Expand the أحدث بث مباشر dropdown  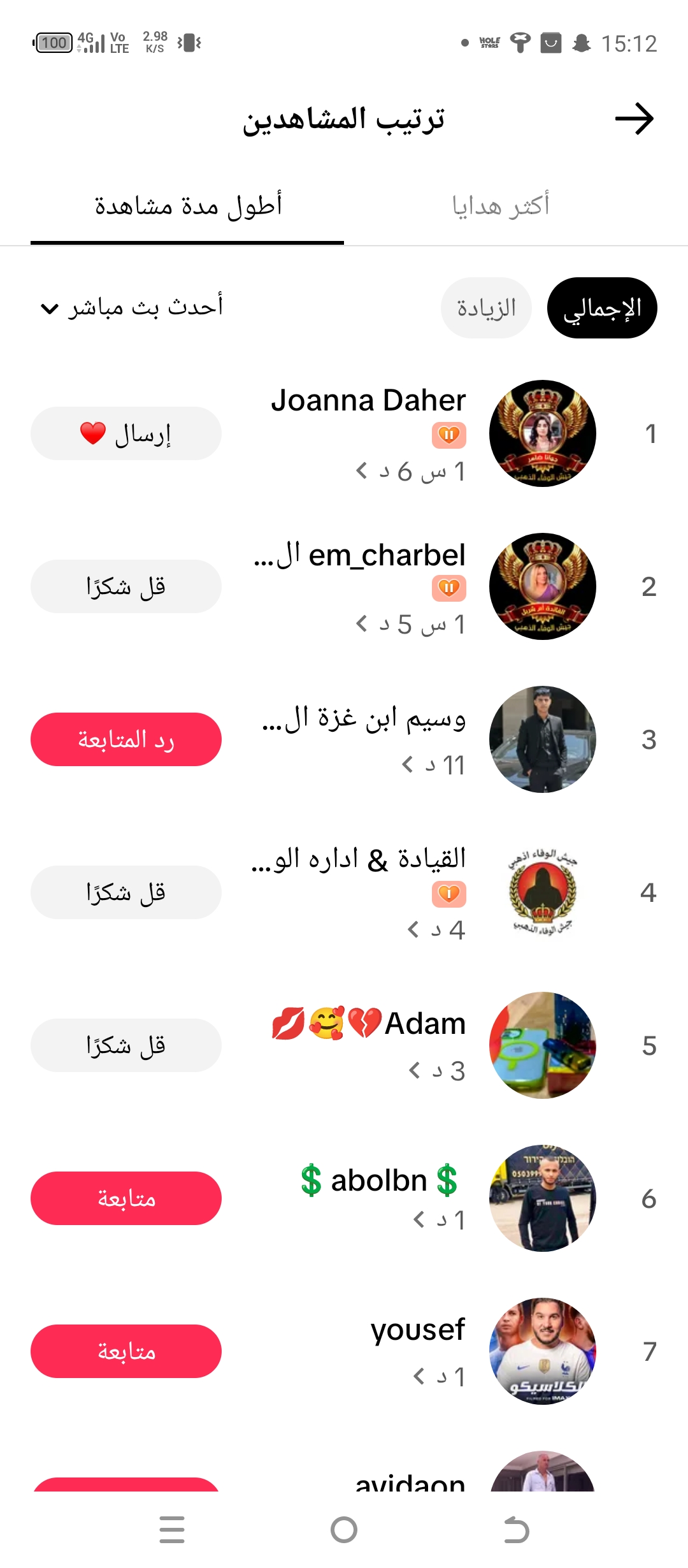(x=131, y=308)
